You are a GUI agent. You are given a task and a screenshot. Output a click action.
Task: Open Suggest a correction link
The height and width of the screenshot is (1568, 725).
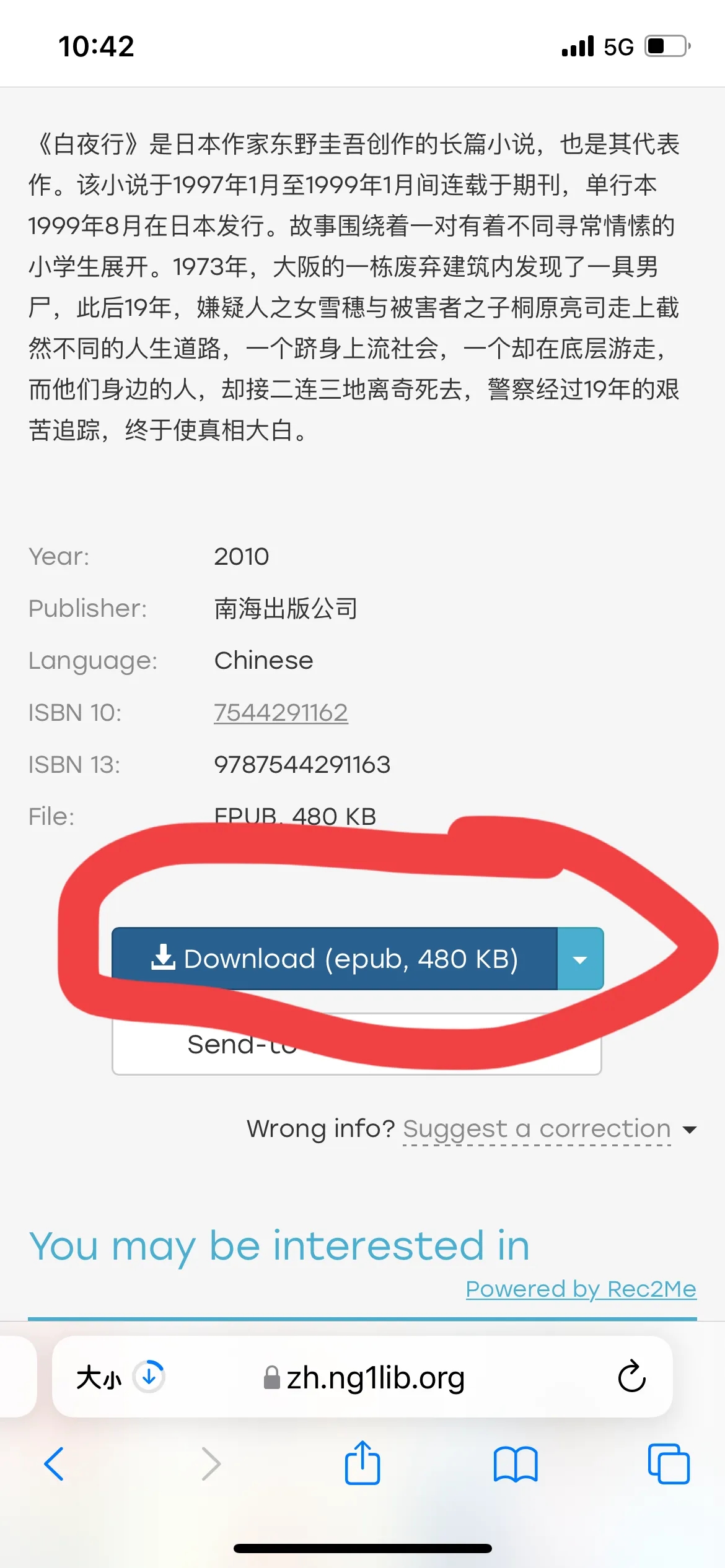(537, 1129)
